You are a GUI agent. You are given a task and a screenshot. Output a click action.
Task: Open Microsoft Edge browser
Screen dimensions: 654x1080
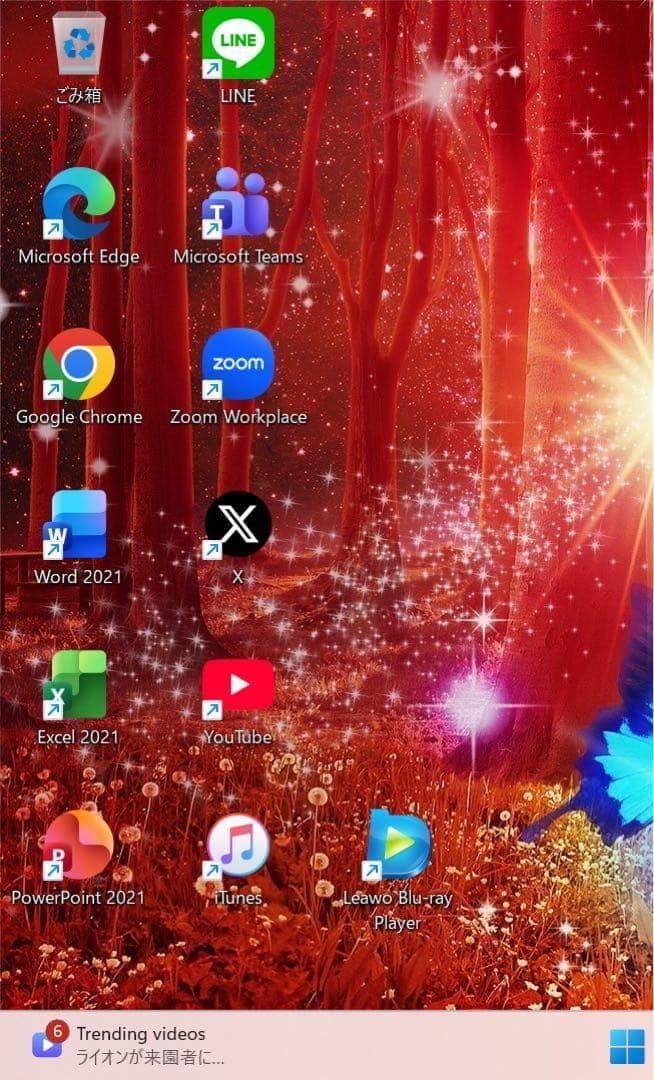pos(78,205)
